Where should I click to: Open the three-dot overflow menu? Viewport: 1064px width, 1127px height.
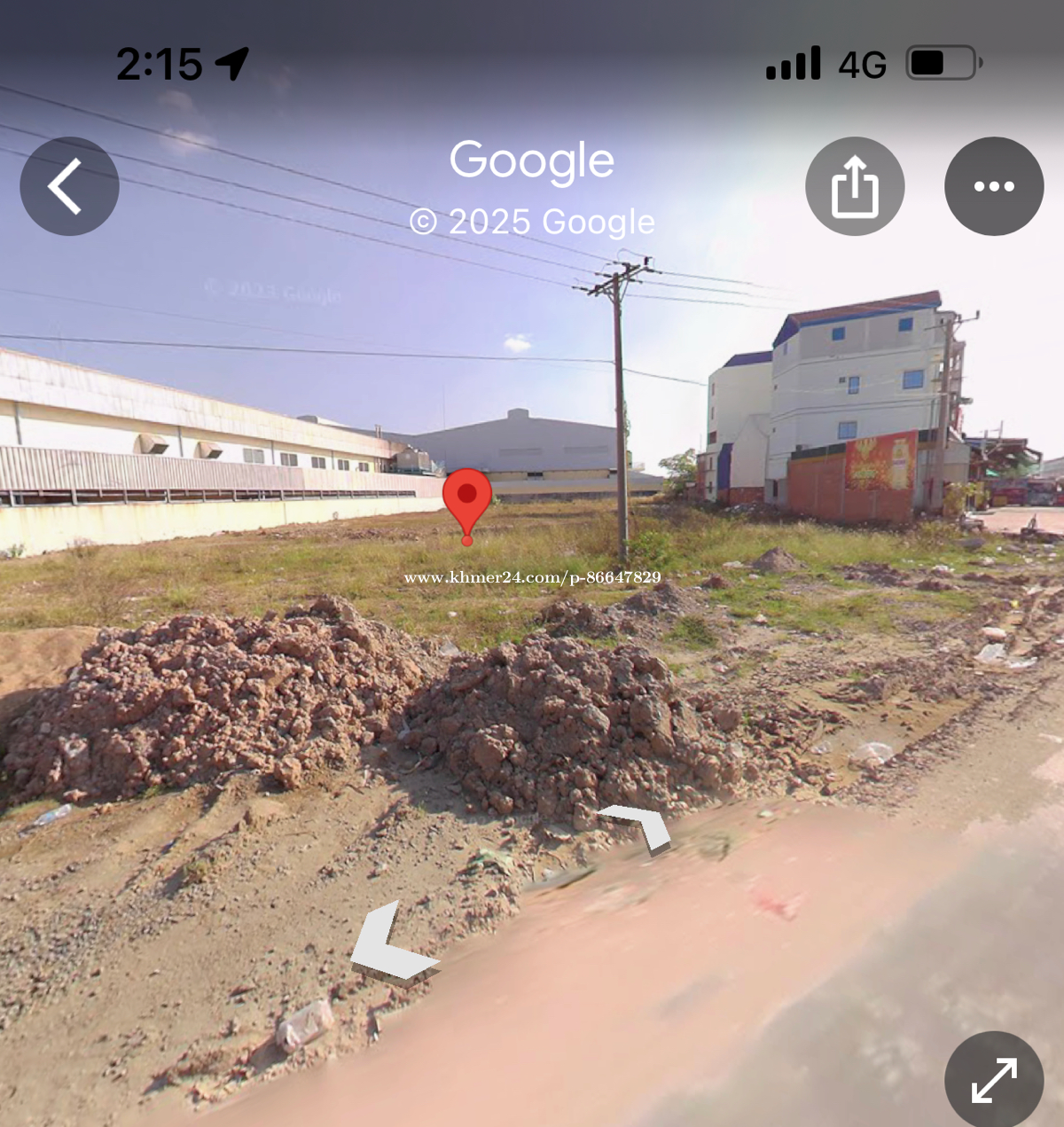(x=994, y=186)
